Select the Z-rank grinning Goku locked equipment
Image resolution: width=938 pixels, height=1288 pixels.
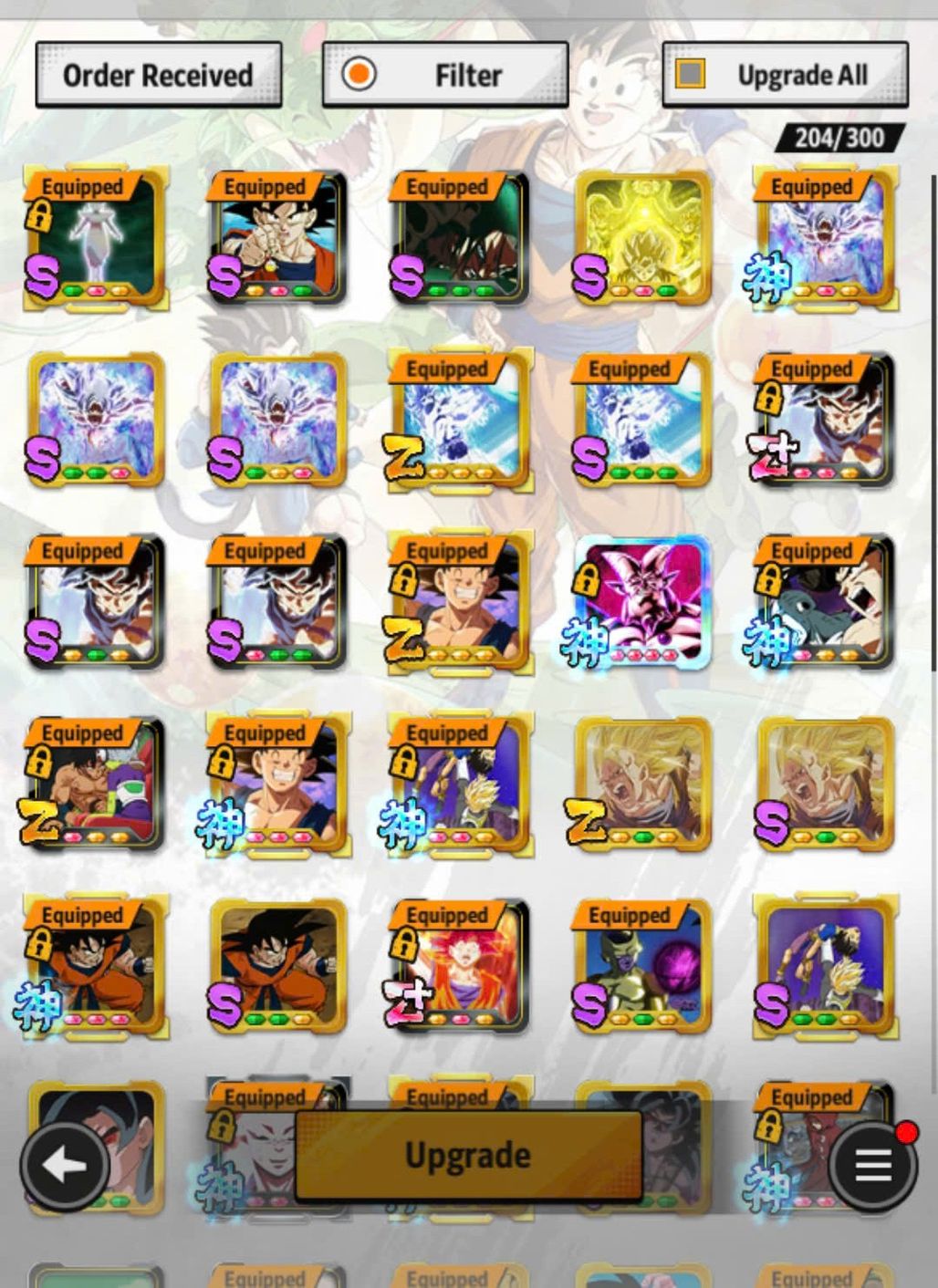[x=460, y=602]
